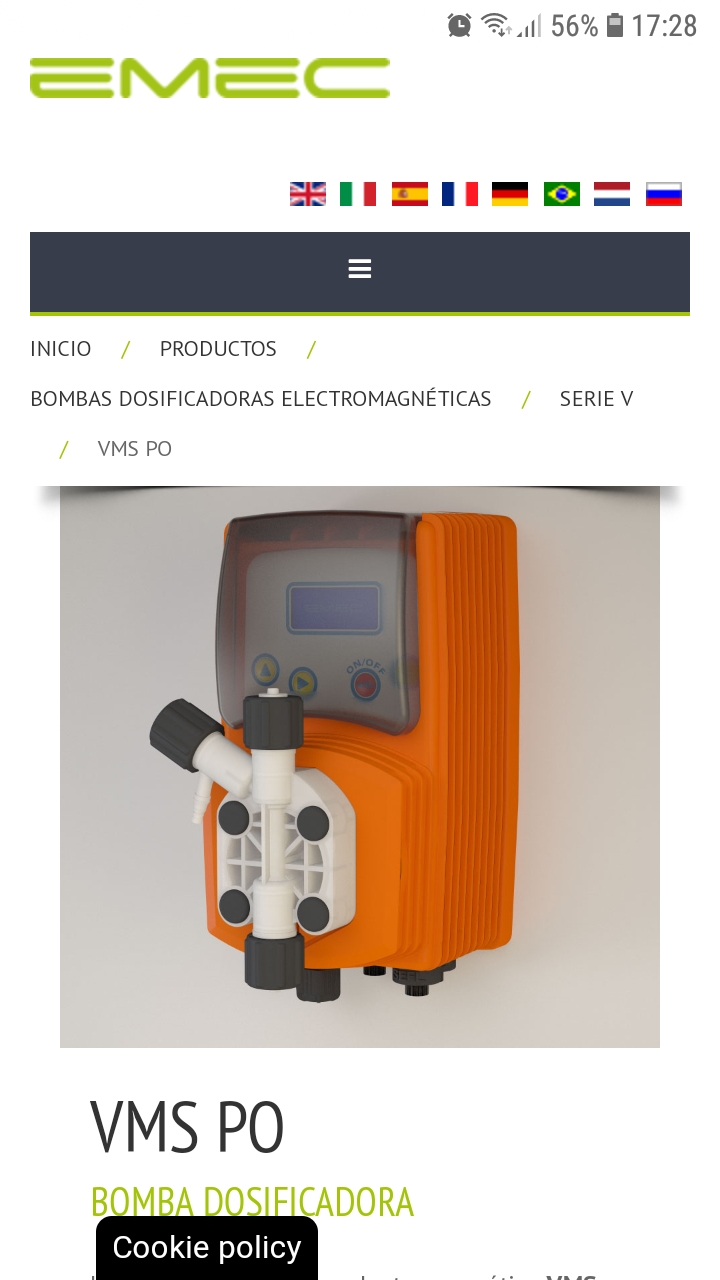
Task: Open PRODUCTOS breadcrumb link
Action: coord(218,349)
